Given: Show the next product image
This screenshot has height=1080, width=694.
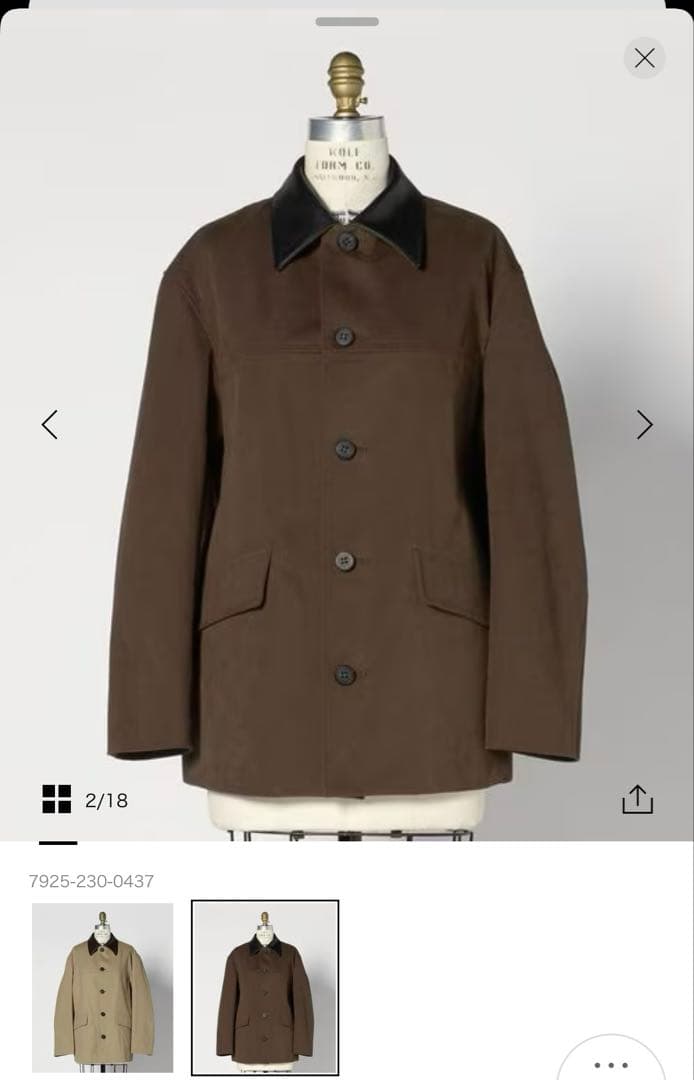Looking at the screenshot, I should tap(645, 425).
